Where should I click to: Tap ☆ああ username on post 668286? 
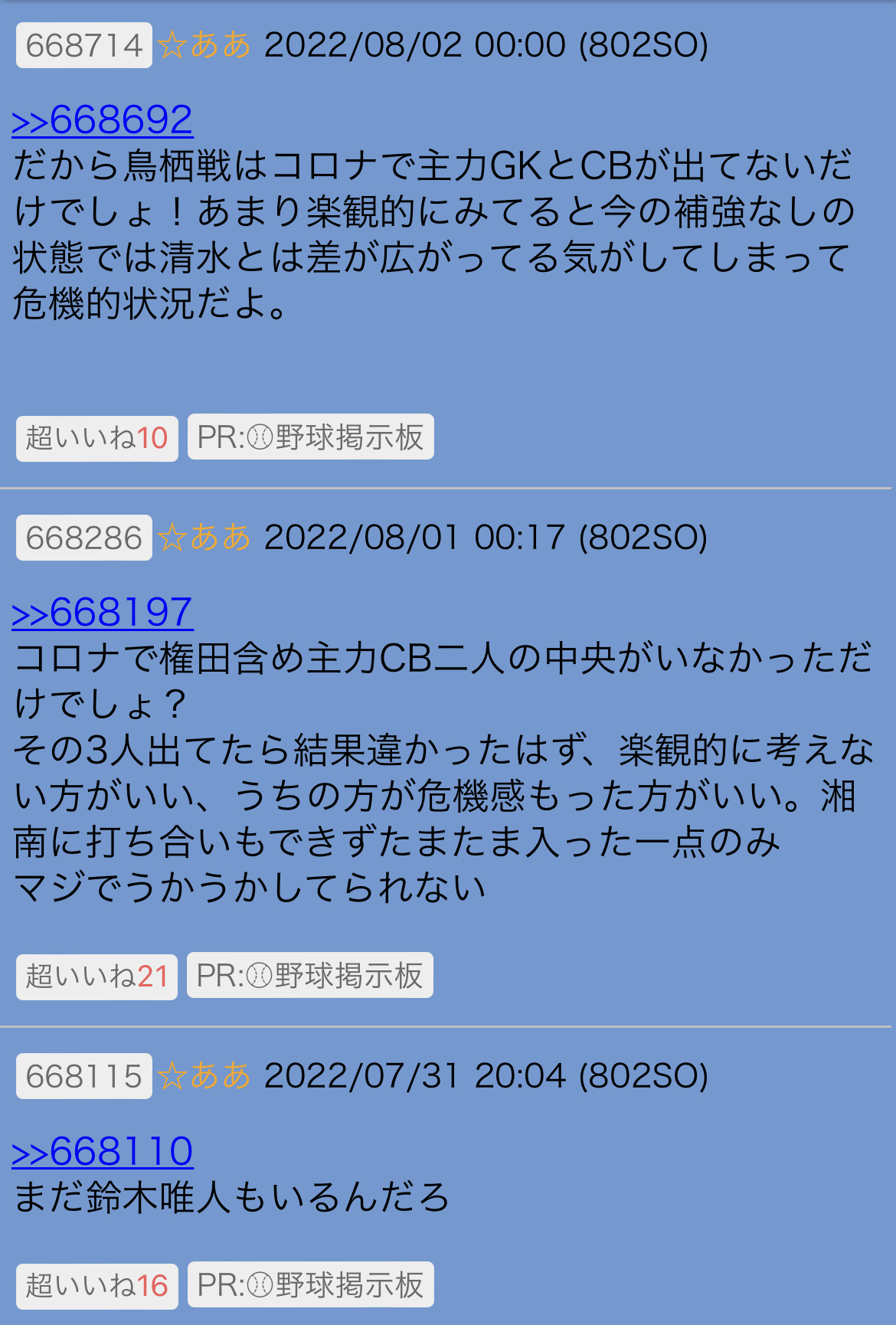coord(204,538)
